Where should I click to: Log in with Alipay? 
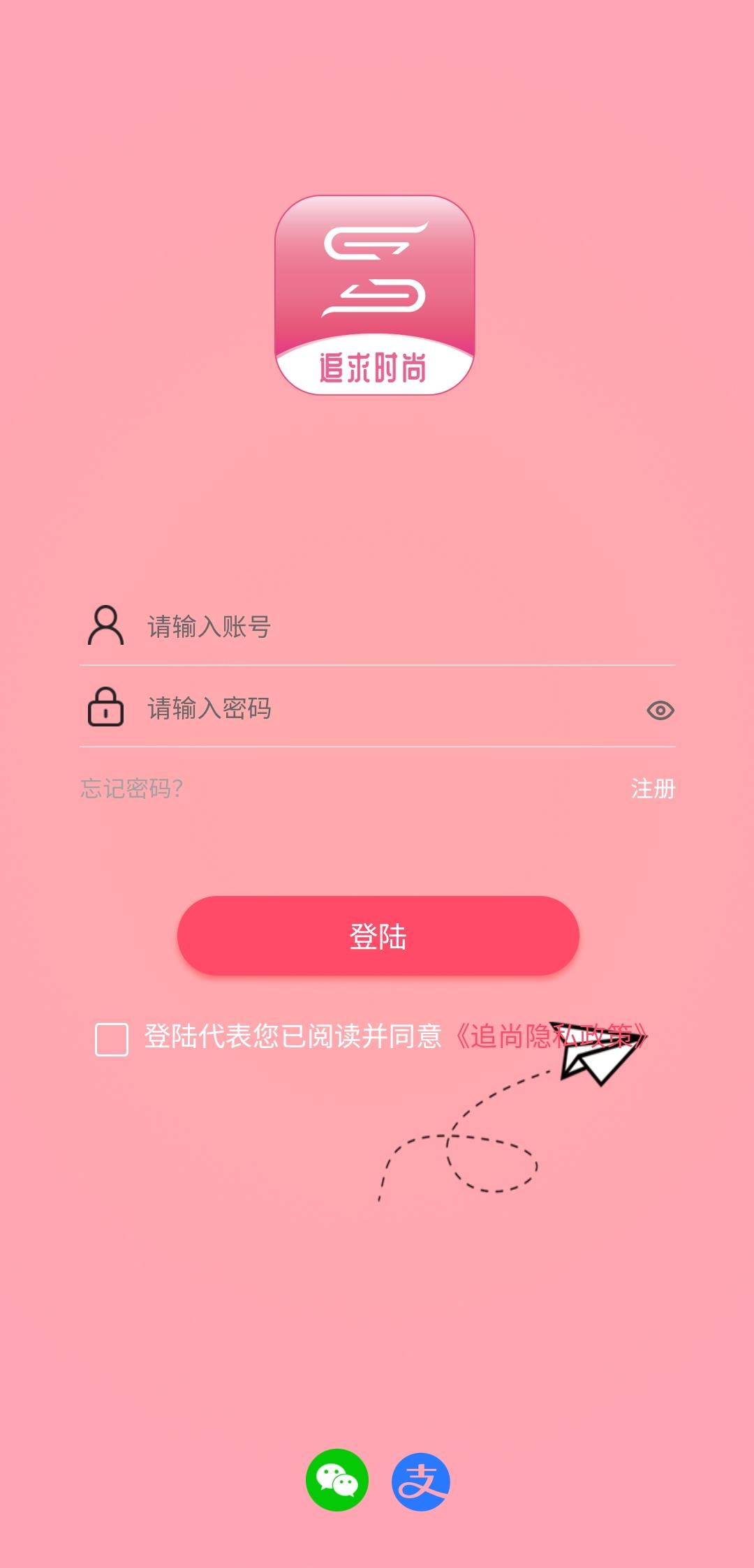click(x=420, y=1481)
